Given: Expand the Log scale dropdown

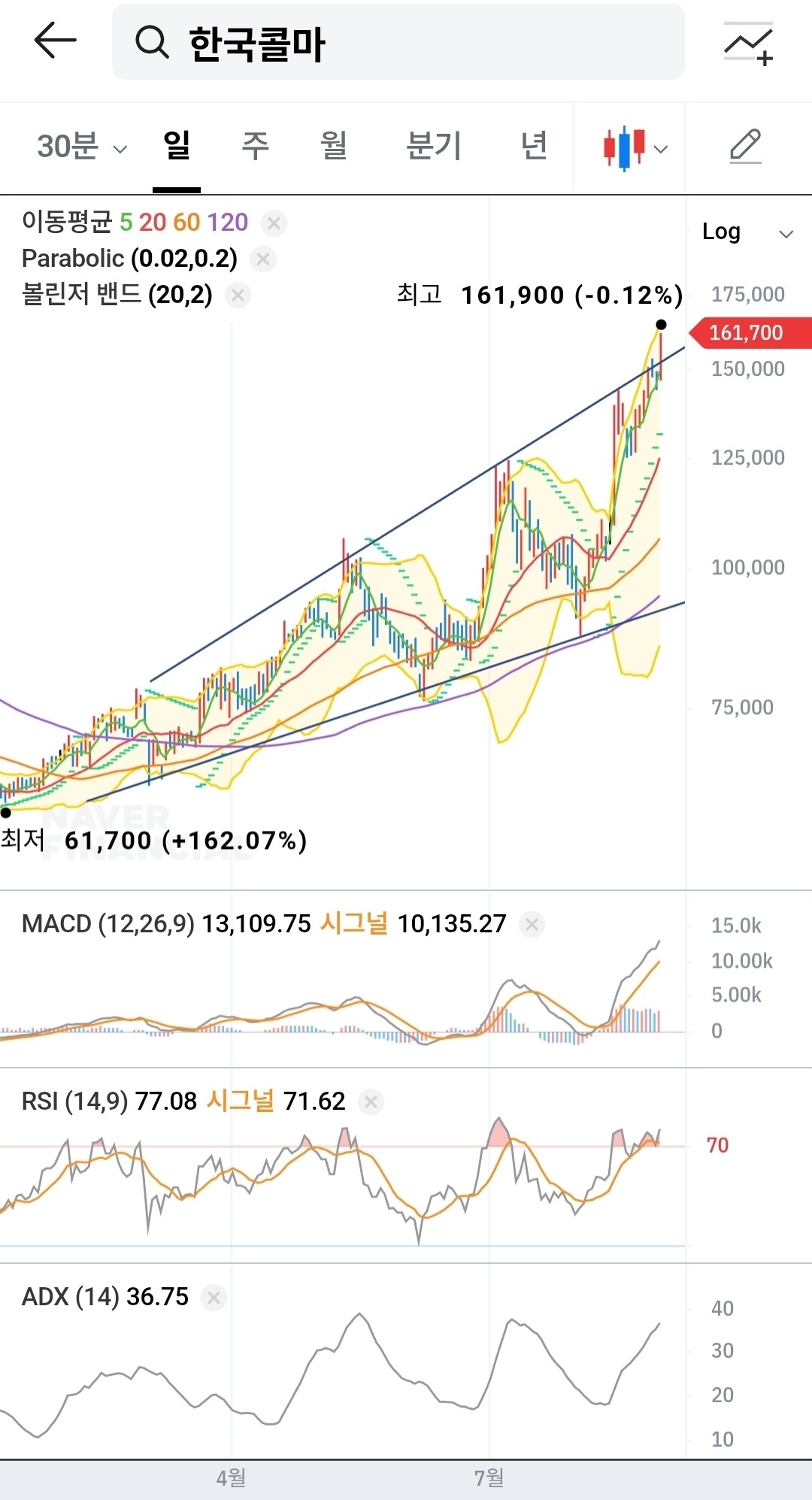Looking at the screenshot, I should [748, 232].
